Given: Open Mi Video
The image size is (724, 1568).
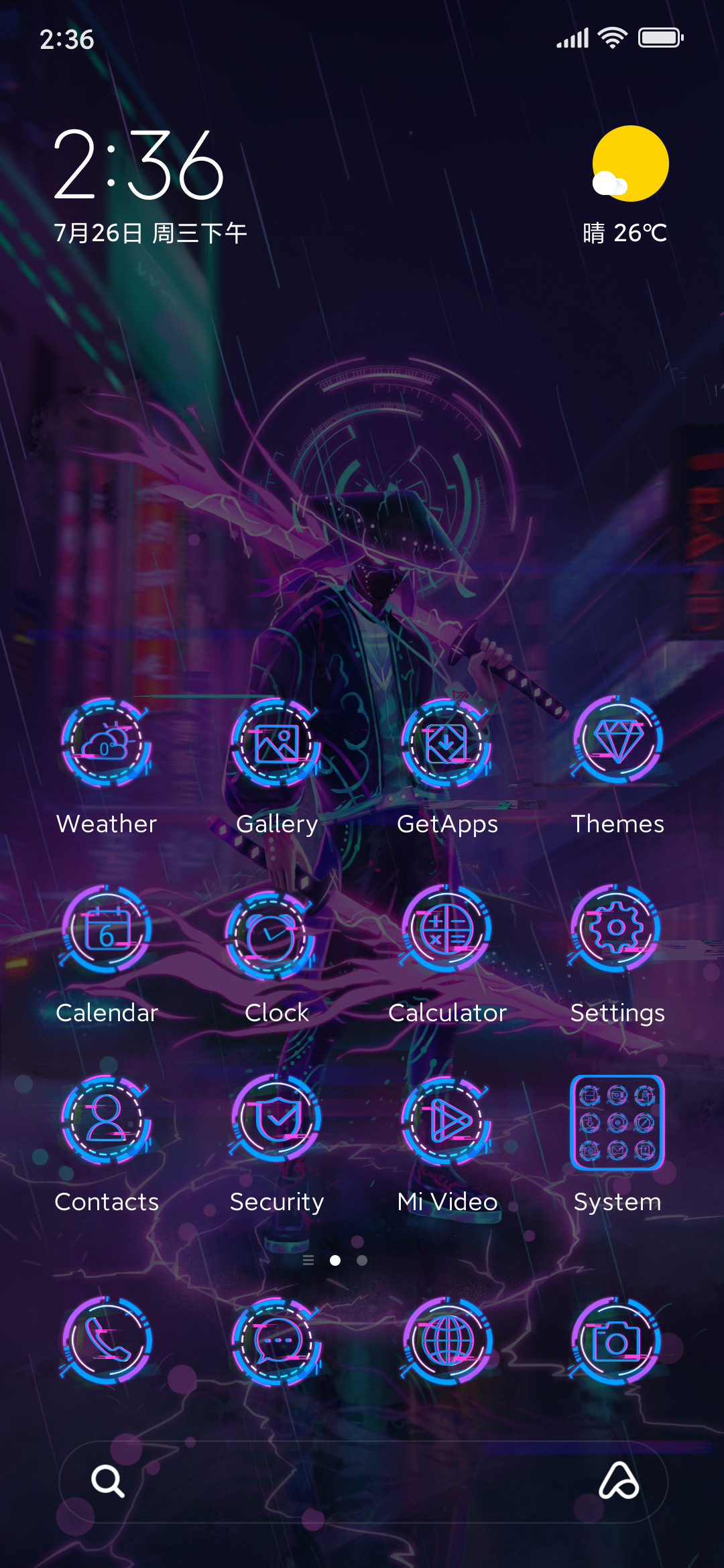Looking at the screenshot, I should pos(446,1120).
